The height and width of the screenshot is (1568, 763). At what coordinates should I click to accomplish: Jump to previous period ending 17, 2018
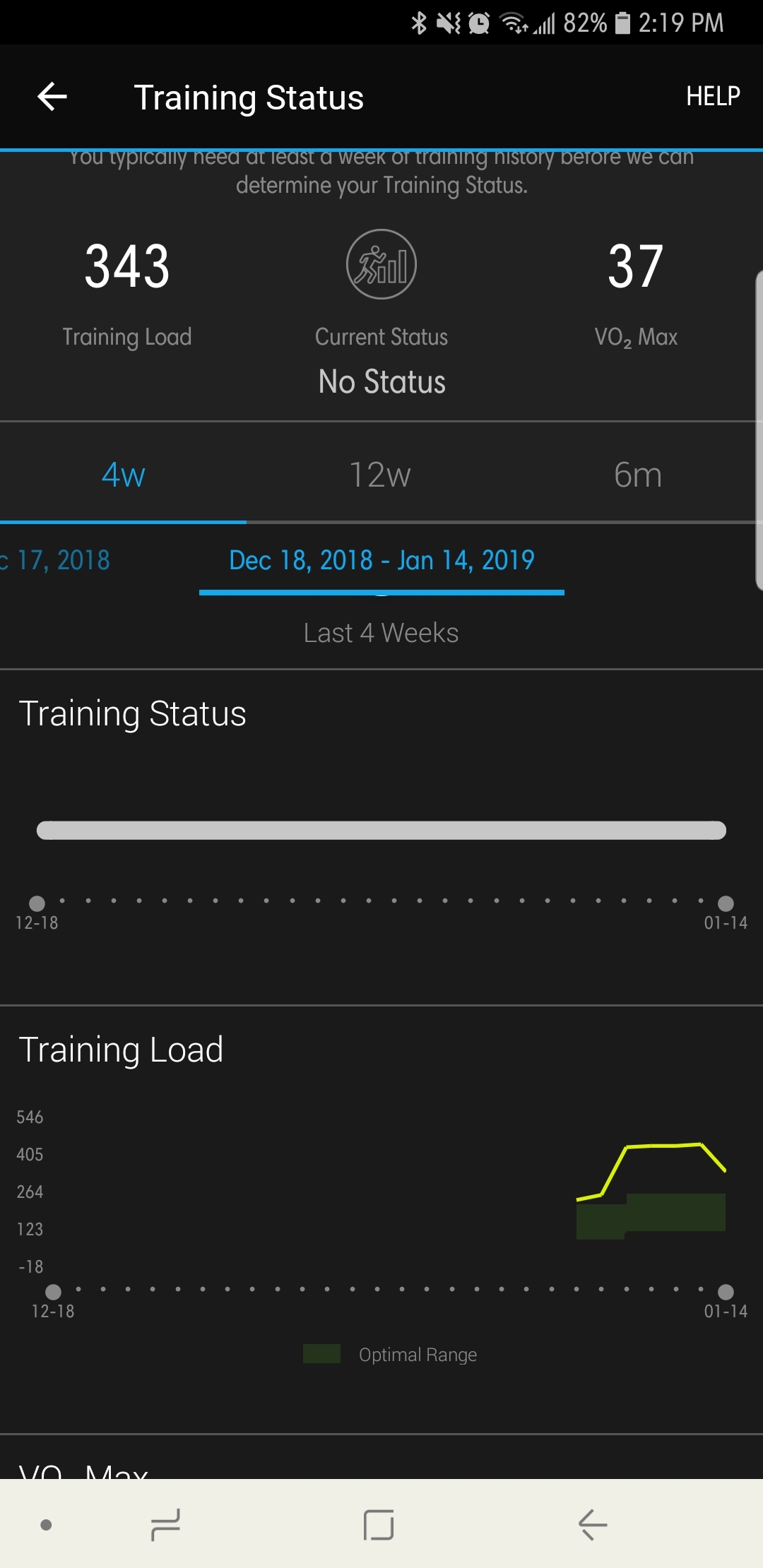(x=55, y=560)
